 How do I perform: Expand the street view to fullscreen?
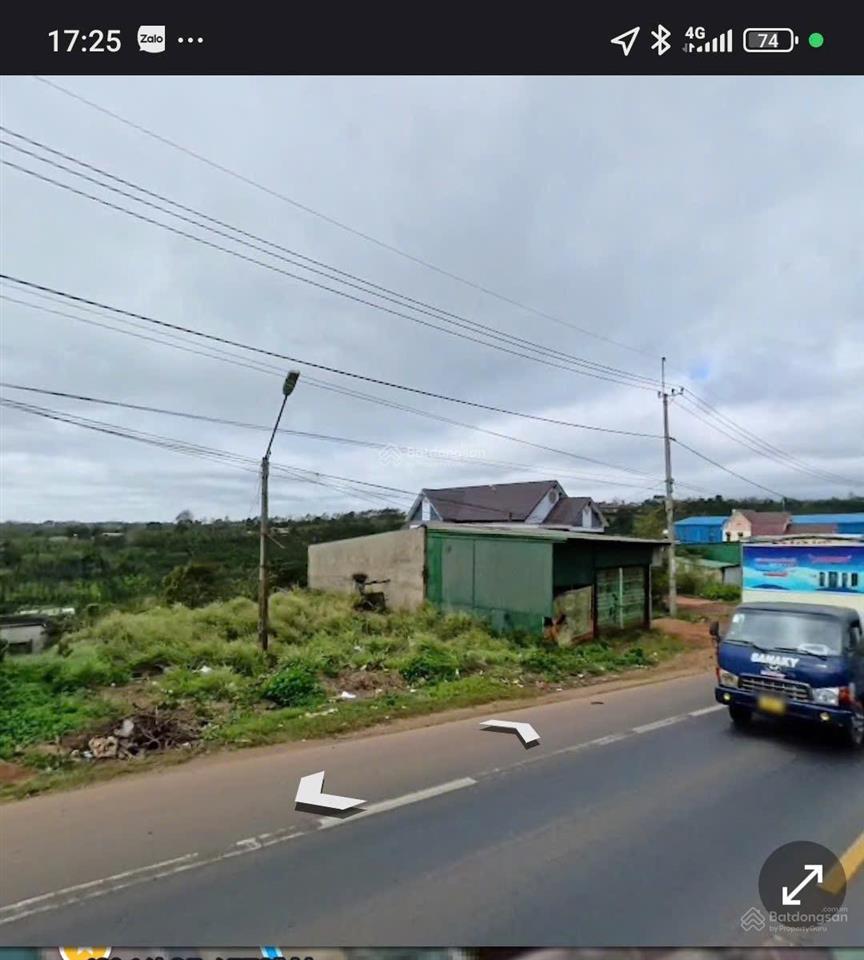point(802,884)
